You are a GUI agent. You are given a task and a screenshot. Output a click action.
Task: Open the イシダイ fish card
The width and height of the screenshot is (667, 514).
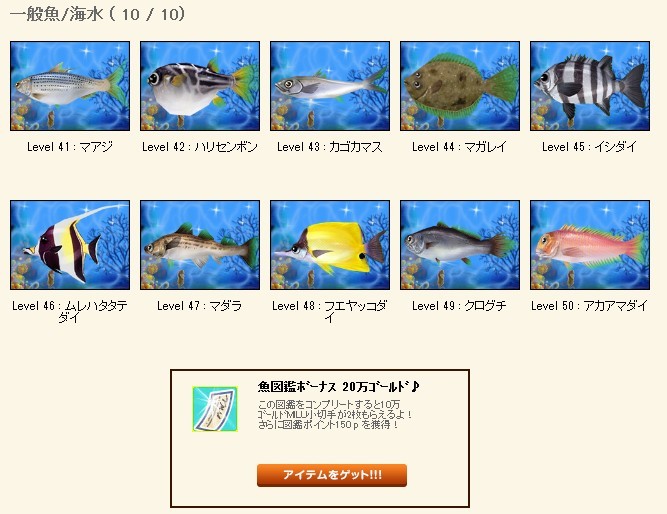click(x=590, y=86)
